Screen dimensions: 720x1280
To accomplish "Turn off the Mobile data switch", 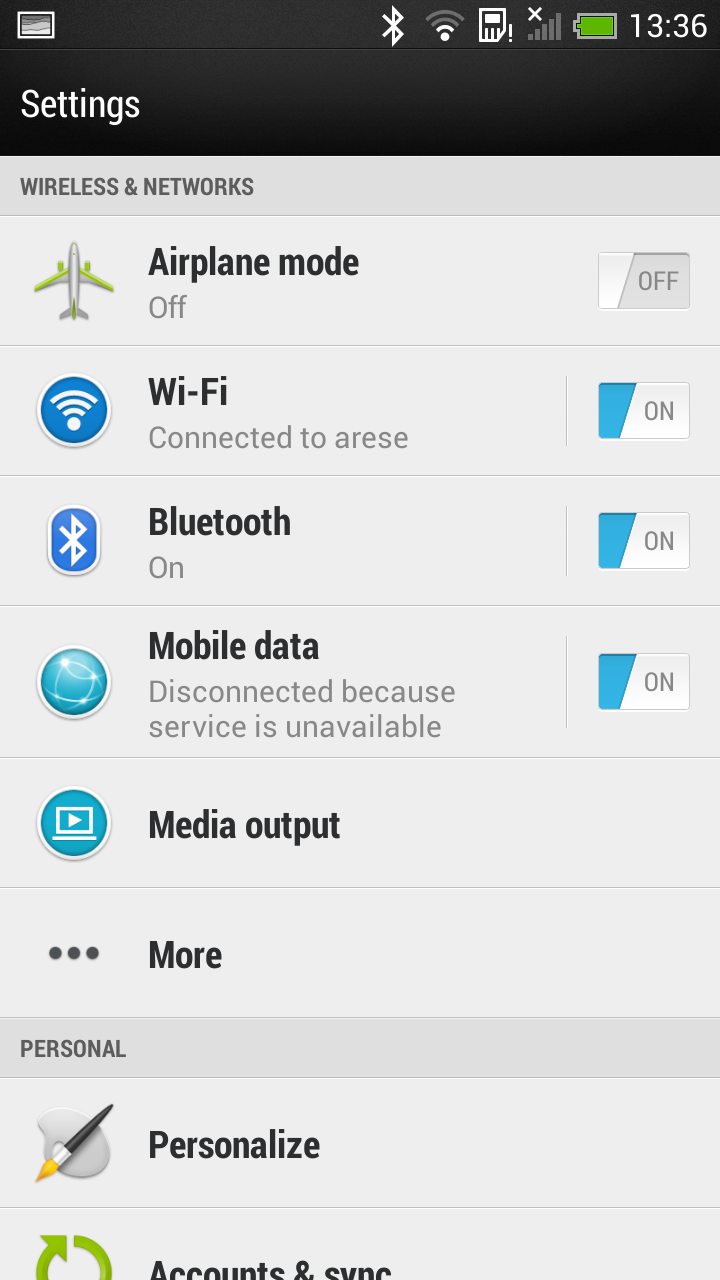I will point(644,682).
